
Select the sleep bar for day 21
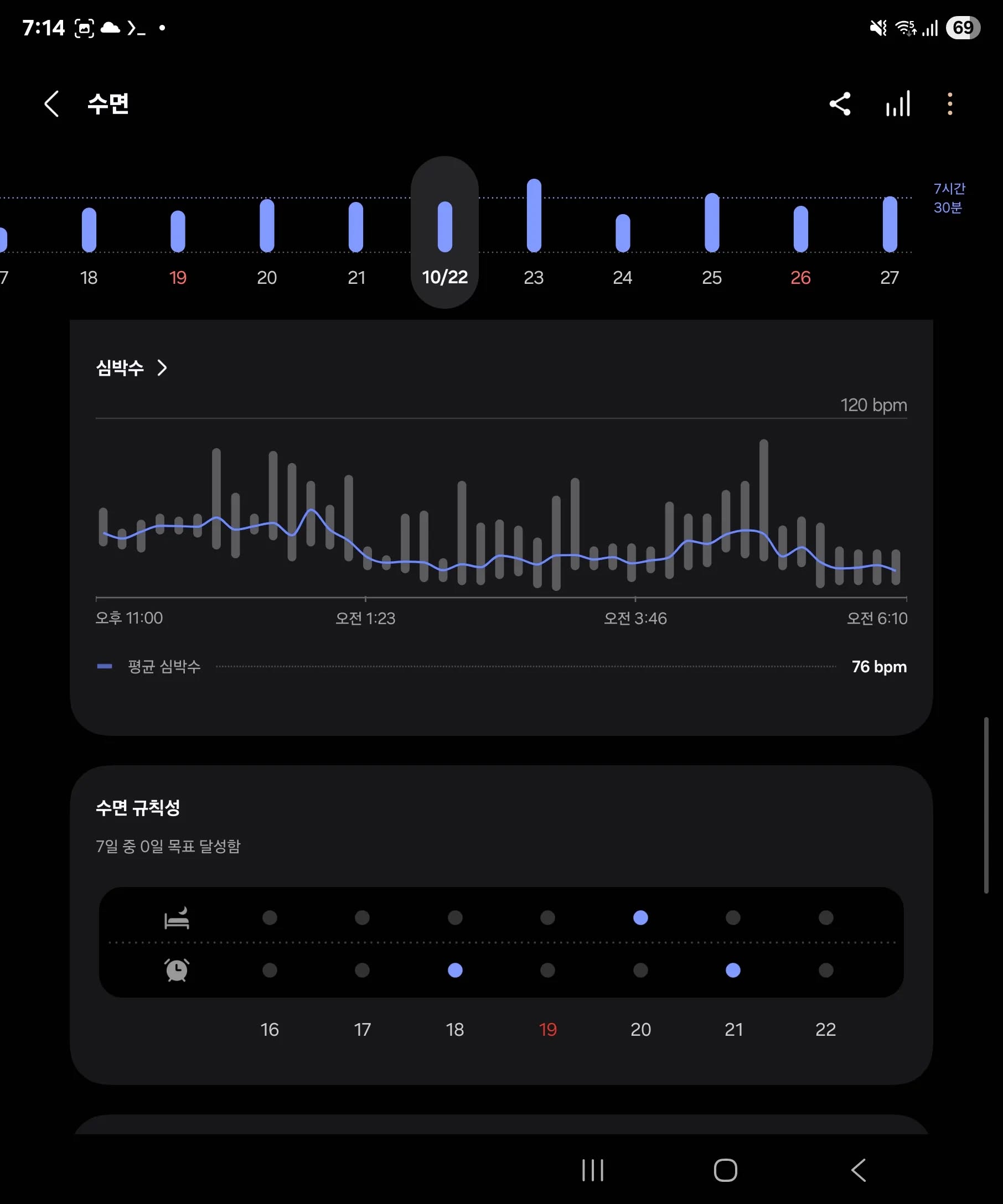pyautogui.click(x=355, y=227)
